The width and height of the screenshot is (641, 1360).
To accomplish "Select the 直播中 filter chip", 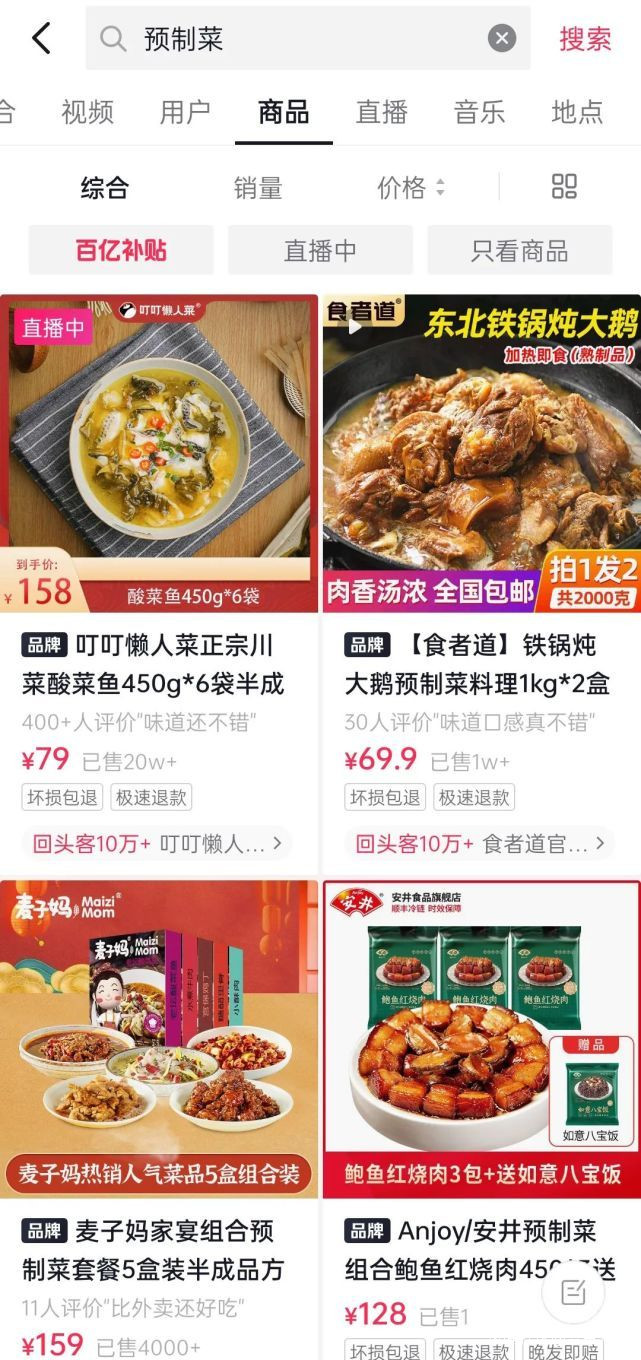I will click(x=320, y=250).
